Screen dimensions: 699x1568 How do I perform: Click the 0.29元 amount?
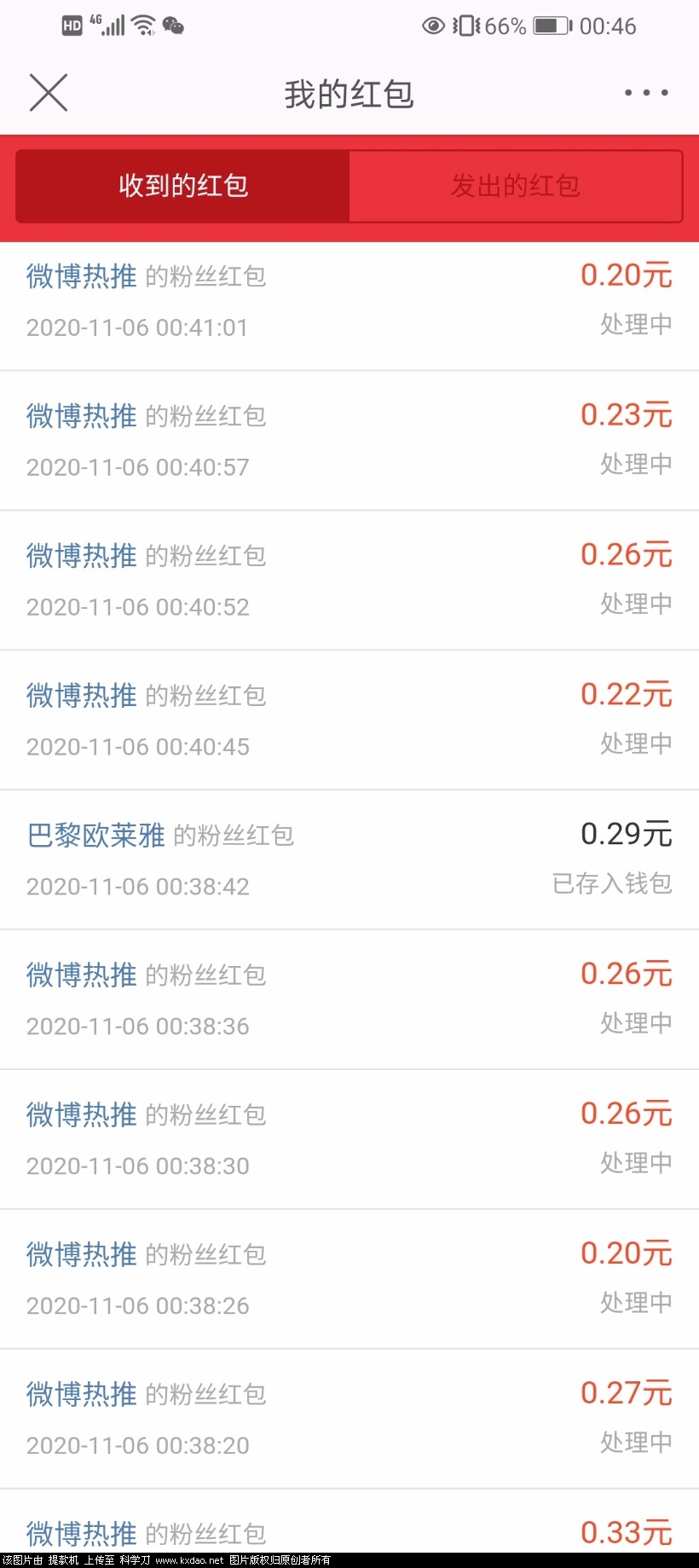(x=627, y=834)
